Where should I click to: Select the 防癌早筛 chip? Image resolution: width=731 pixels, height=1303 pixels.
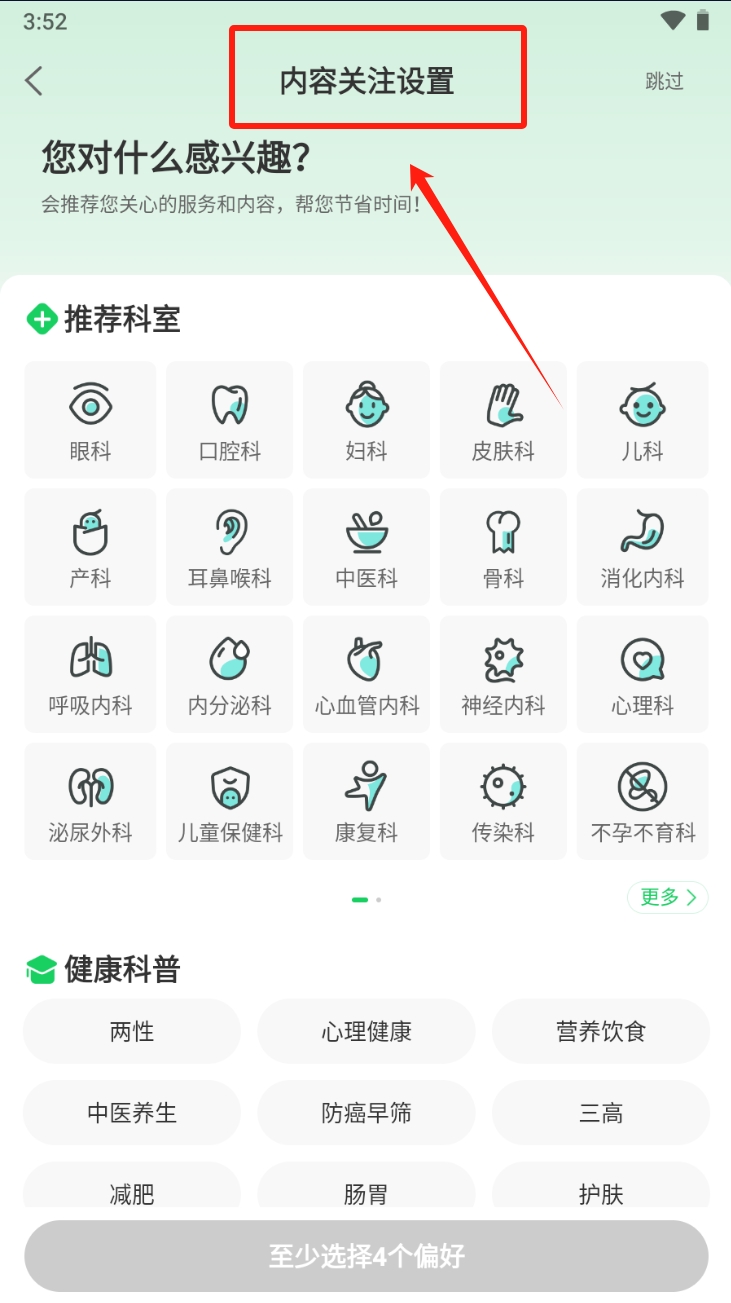coord(366,1112)
